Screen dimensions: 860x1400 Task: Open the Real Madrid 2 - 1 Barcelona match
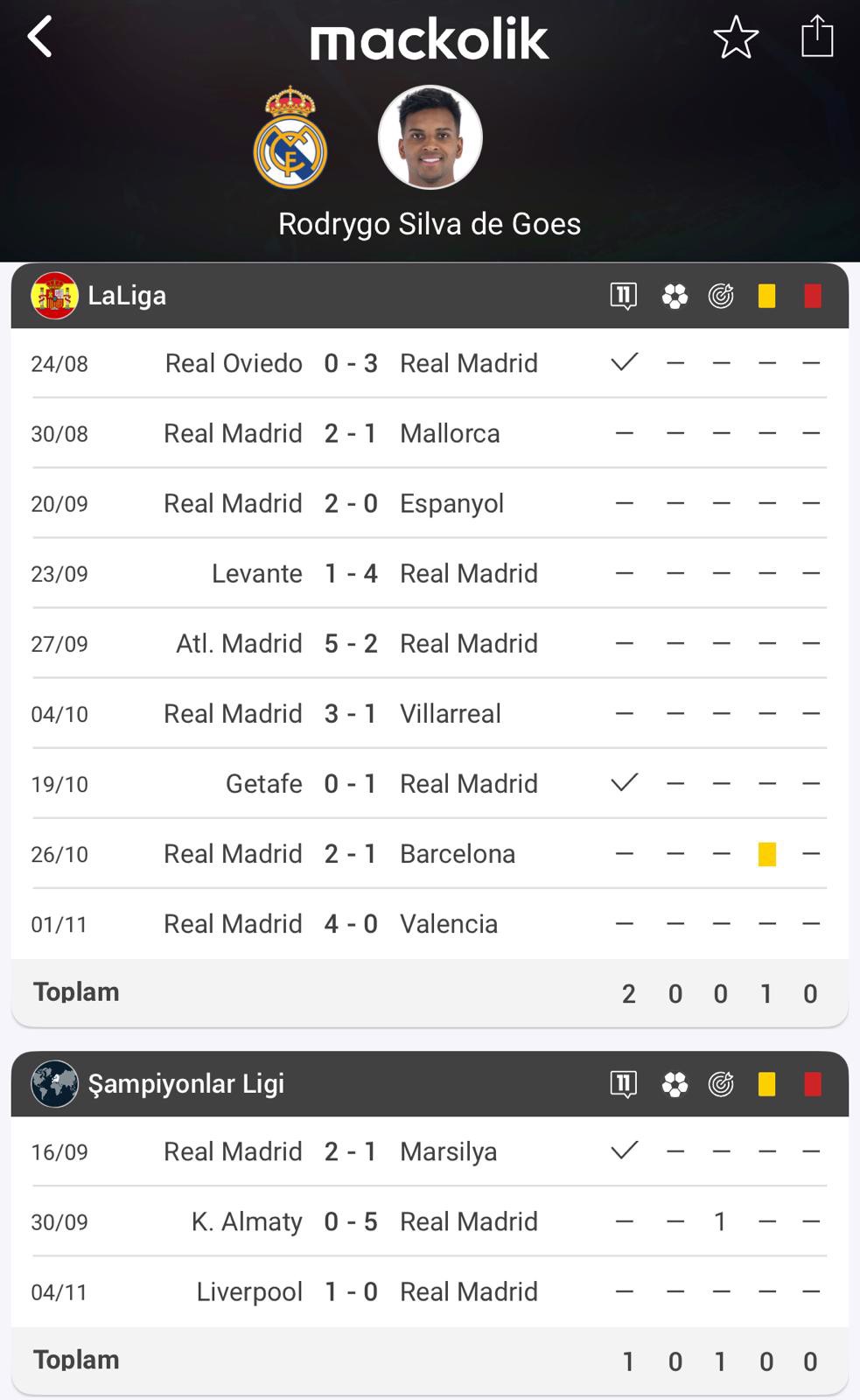pos(351,853)
